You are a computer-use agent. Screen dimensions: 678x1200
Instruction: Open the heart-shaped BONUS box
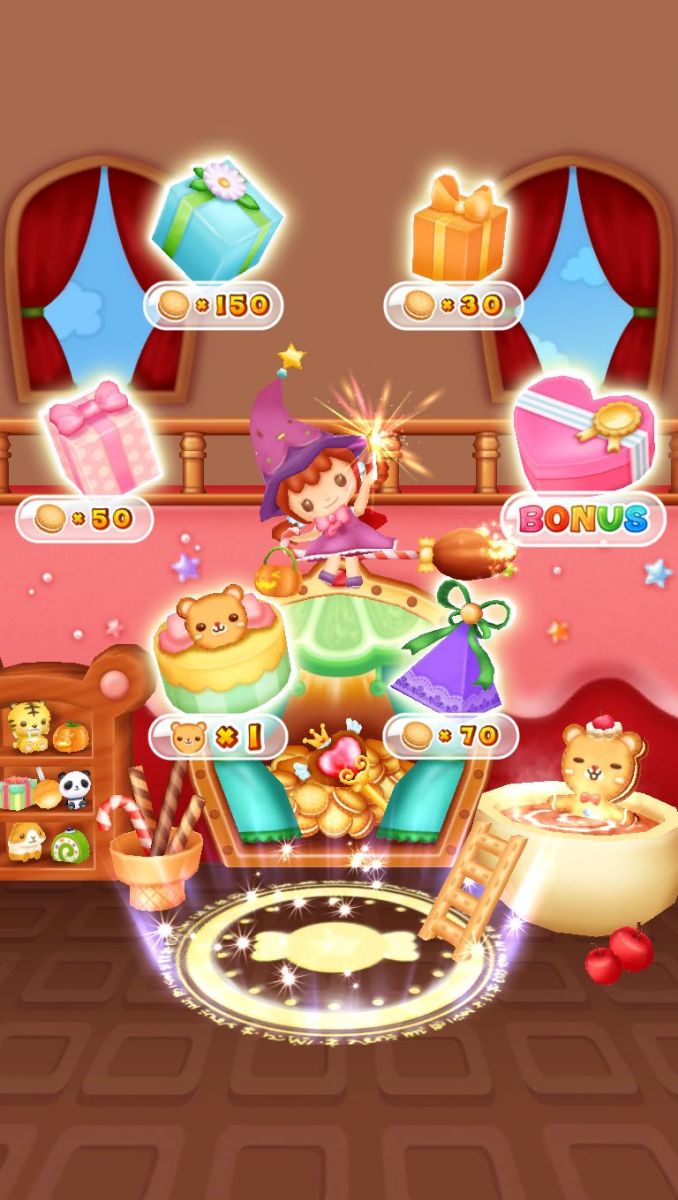coord(585,435)
